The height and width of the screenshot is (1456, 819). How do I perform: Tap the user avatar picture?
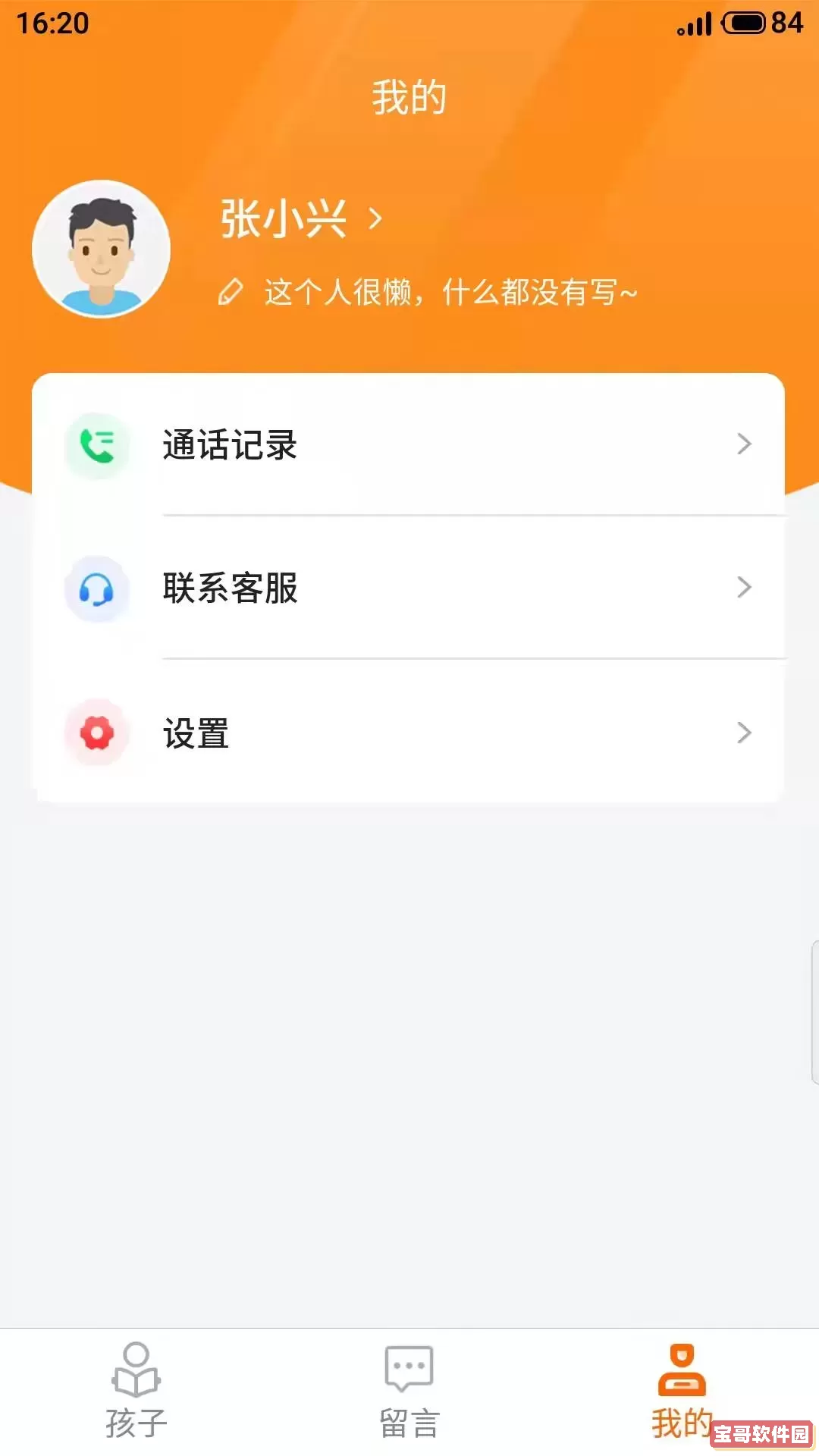(x=101, y=250)
